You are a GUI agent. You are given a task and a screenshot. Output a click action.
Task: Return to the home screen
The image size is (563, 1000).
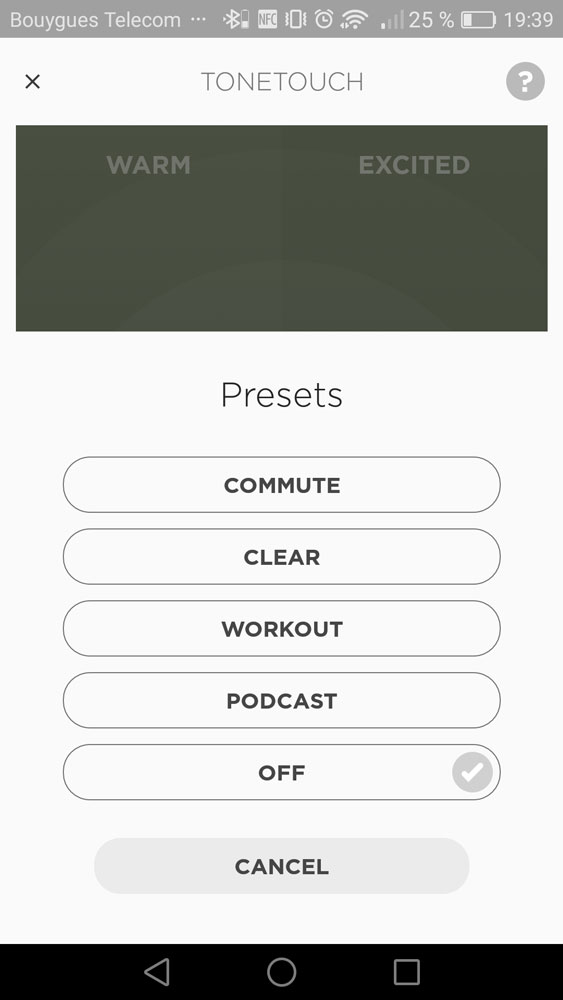click(x=282, y=972)
